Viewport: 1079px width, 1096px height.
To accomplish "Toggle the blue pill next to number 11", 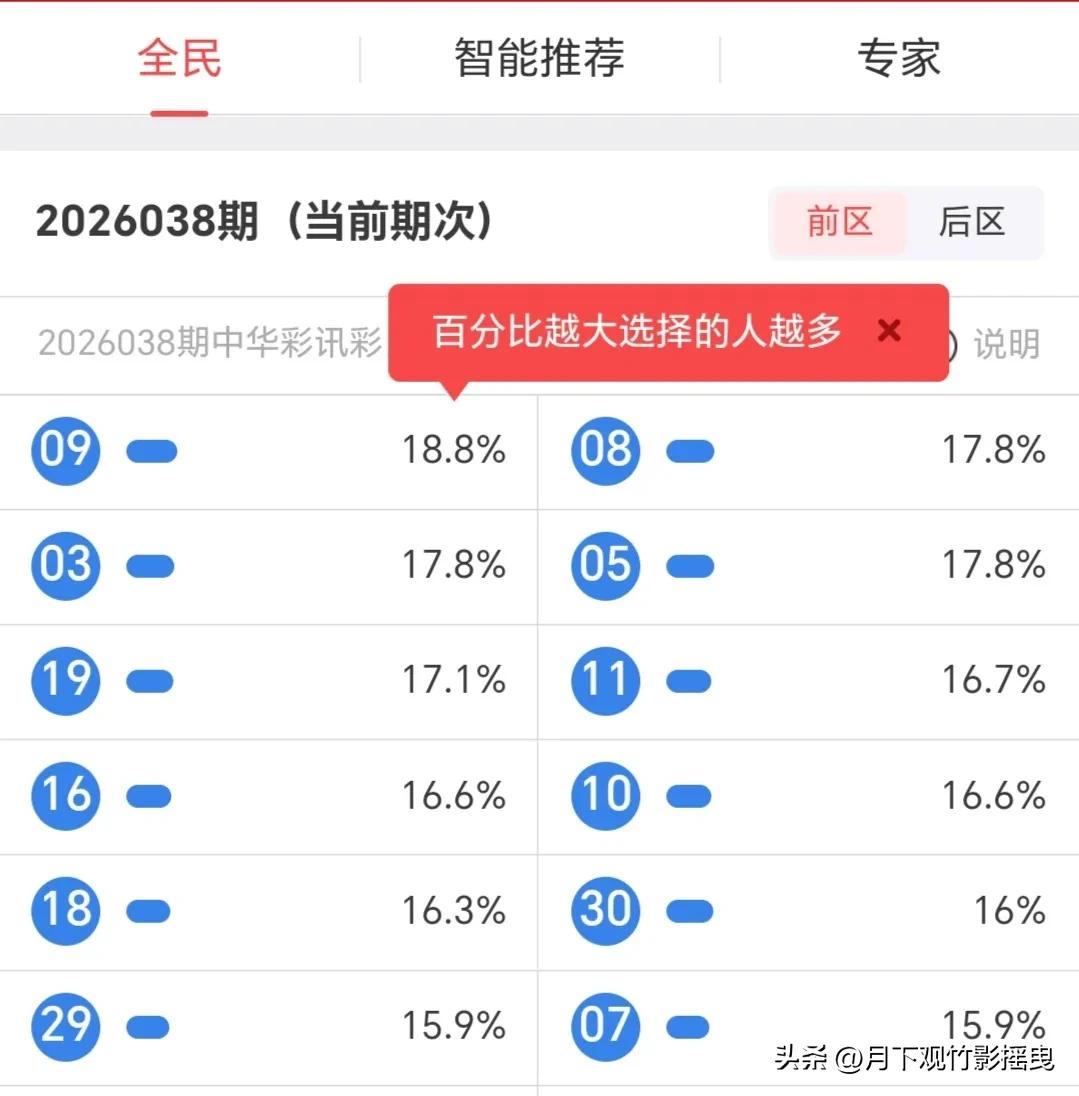I will click(689, 681).
